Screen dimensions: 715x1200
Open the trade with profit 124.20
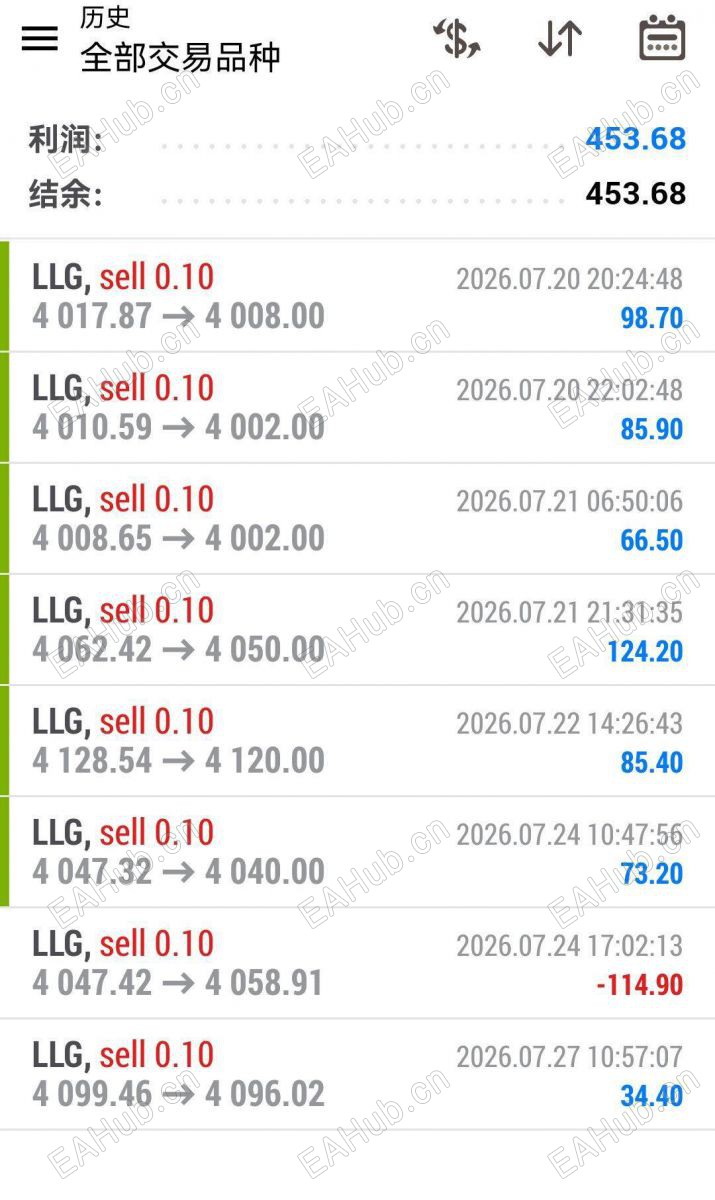(x=357, y=629)
